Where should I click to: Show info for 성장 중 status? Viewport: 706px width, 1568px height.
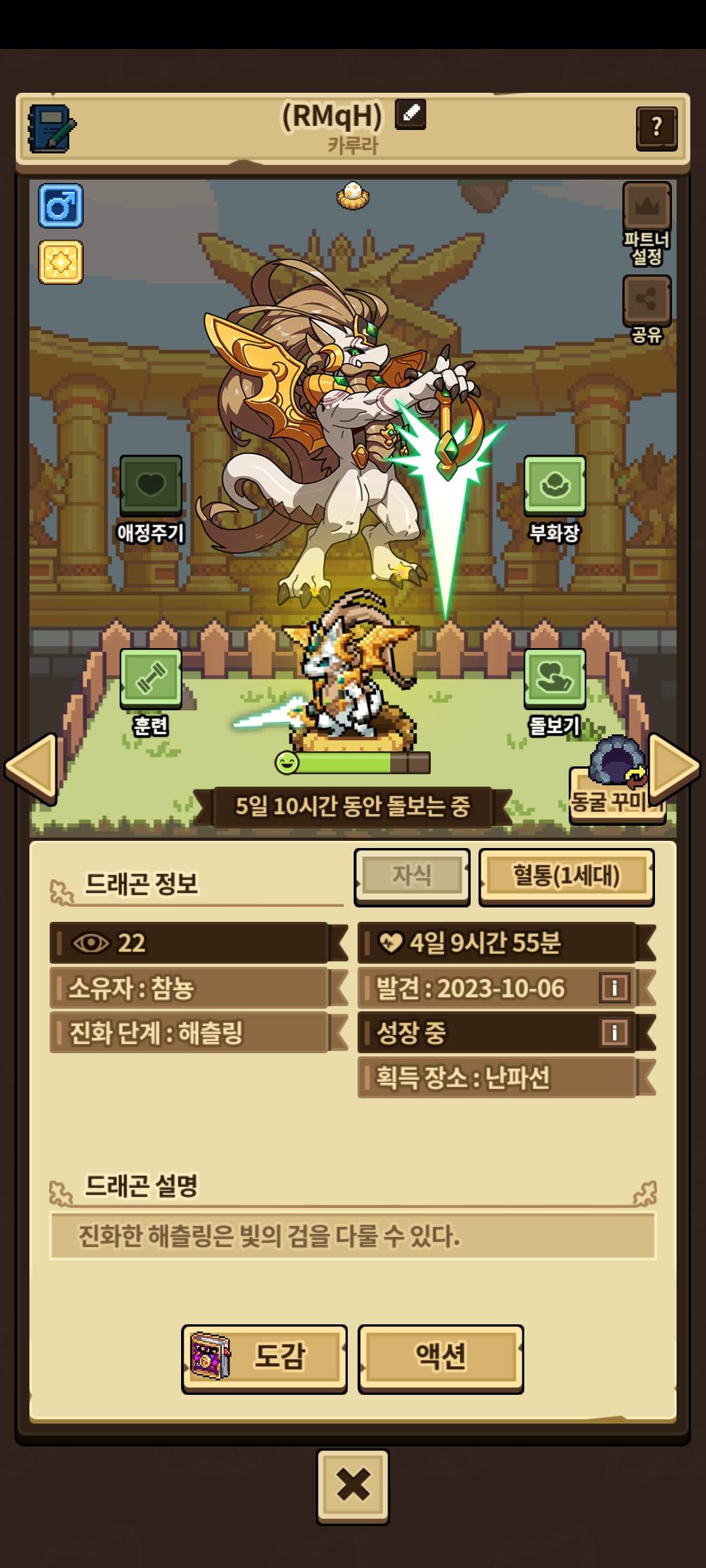(x=614, y=1033)
